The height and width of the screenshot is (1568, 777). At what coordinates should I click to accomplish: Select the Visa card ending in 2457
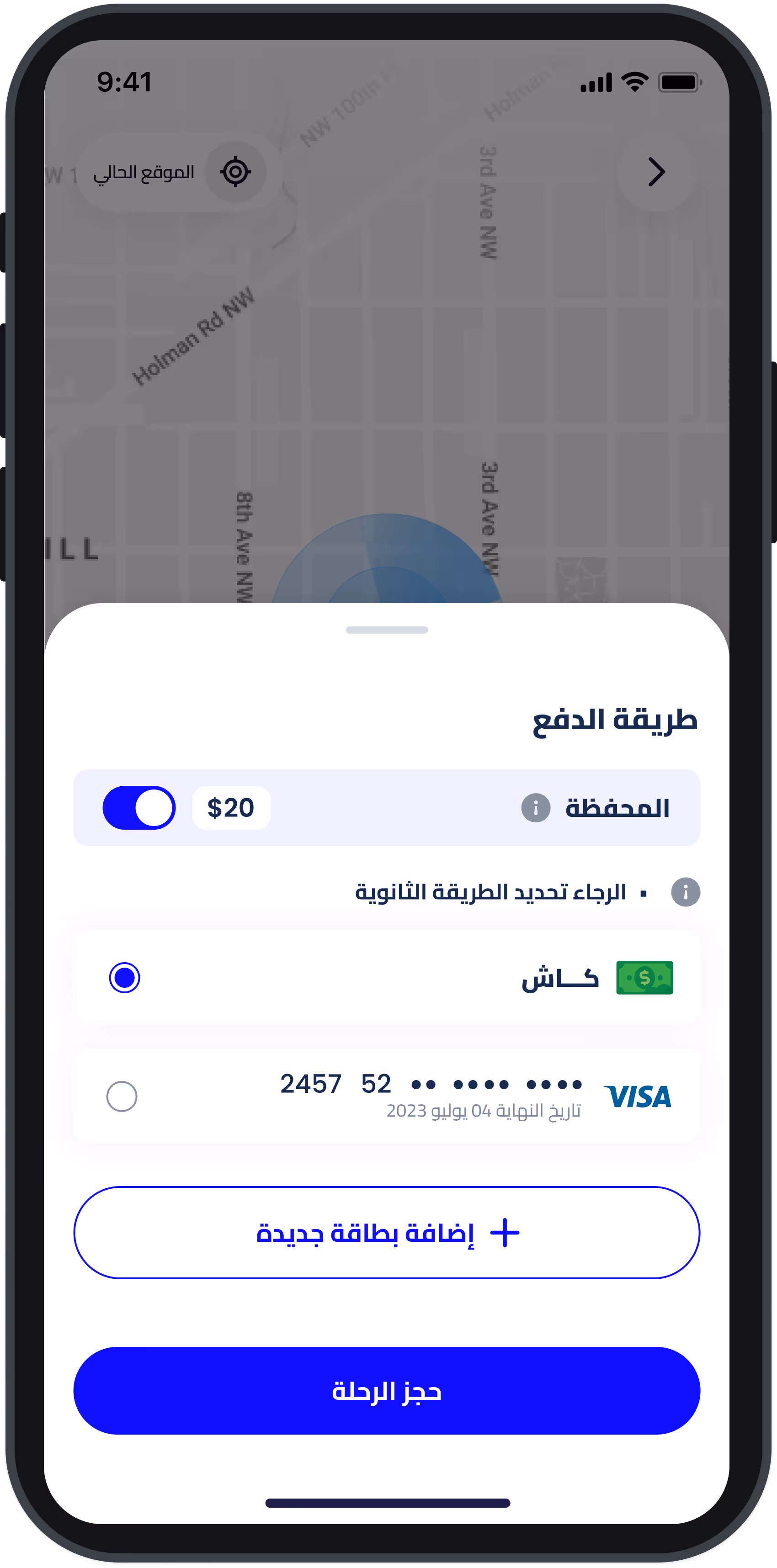point(122,1096)
